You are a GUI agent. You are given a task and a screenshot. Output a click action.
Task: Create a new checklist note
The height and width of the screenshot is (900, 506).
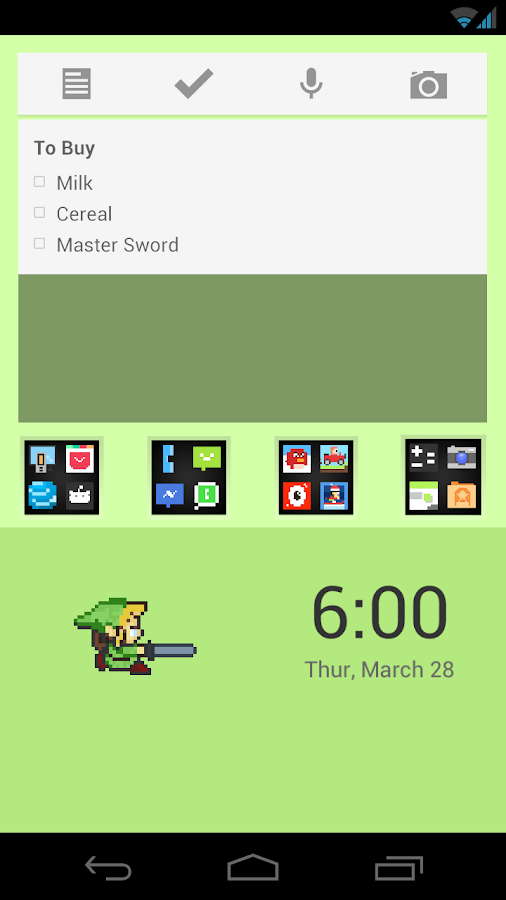click(194, 84)
